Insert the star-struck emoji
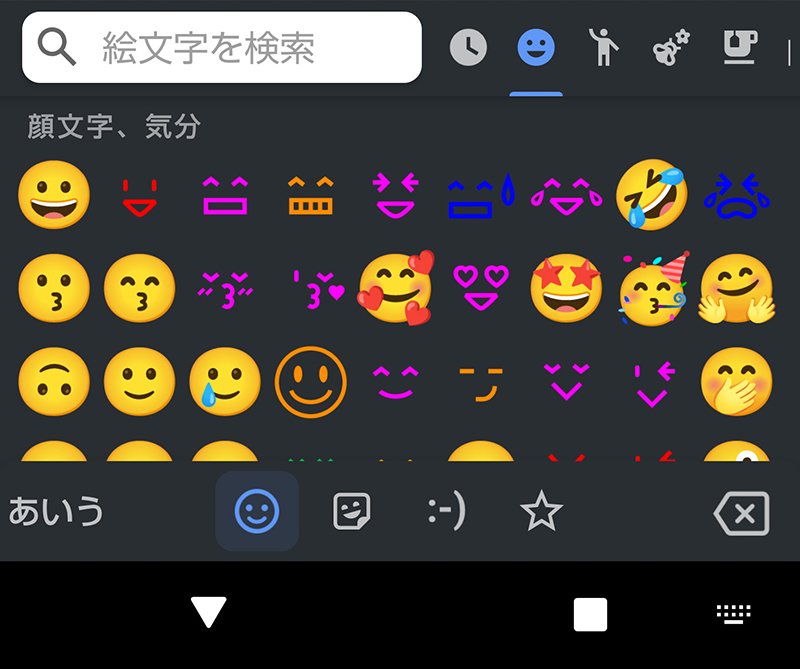Screen dimensions: 800x669 point(565,288)
